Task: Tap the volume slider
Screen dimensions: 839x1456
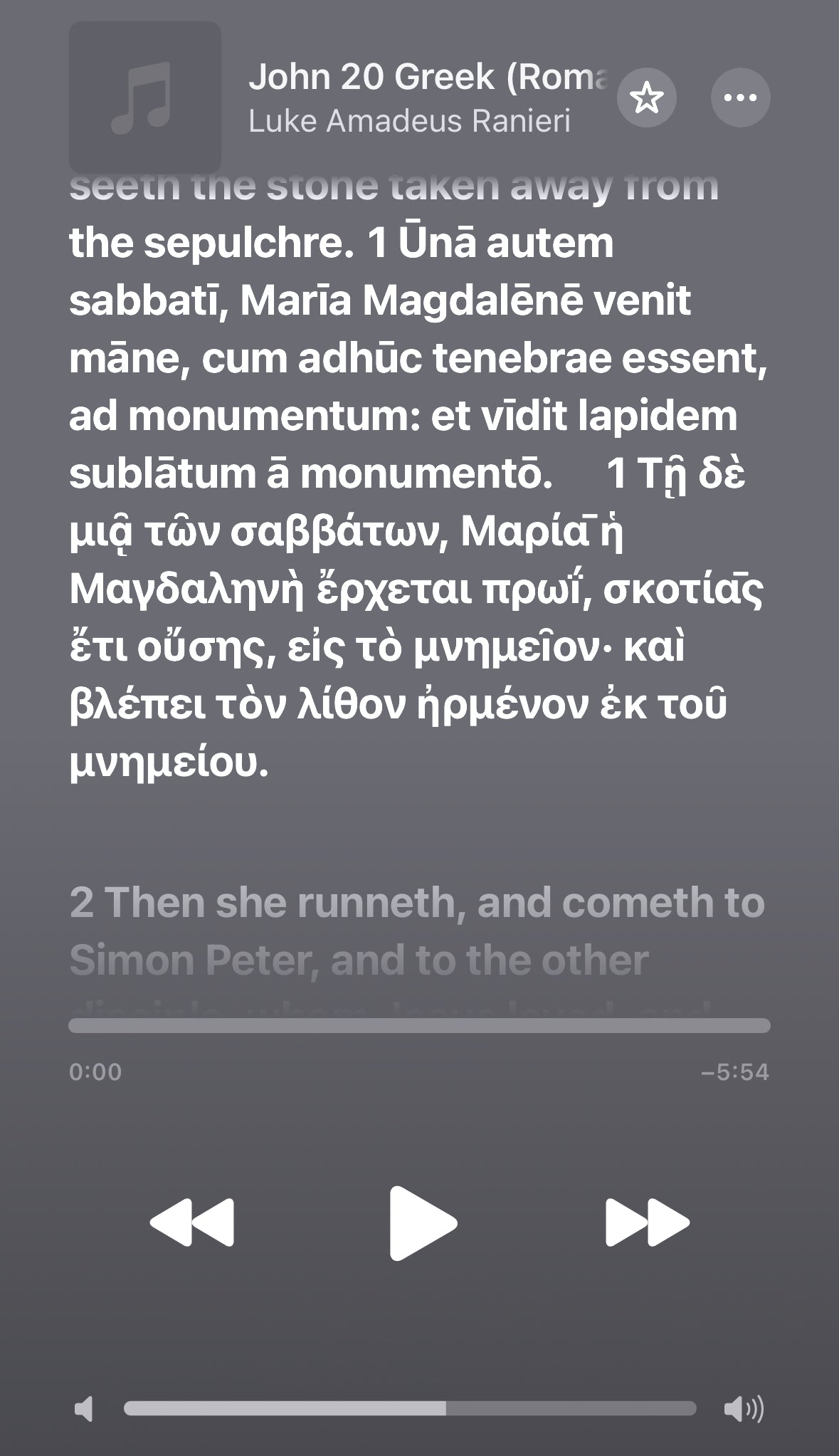Action: tap(410, 1408)
